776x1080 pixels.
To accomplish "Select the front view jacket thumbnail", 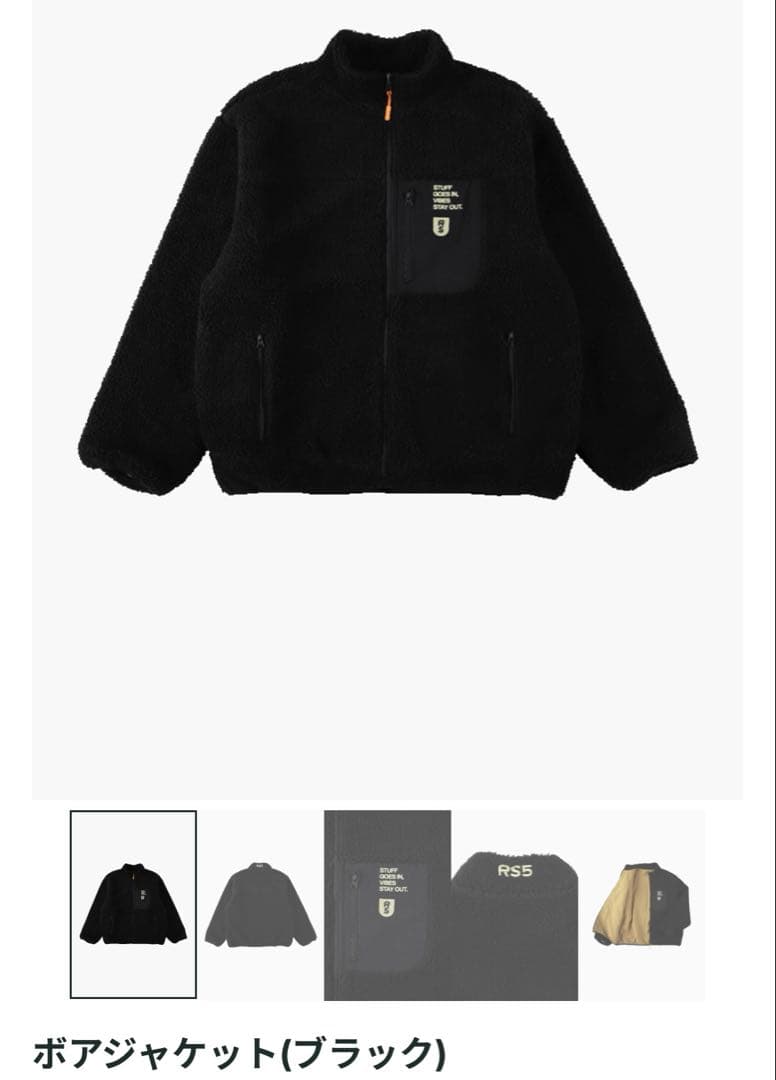I will [133, 904].
